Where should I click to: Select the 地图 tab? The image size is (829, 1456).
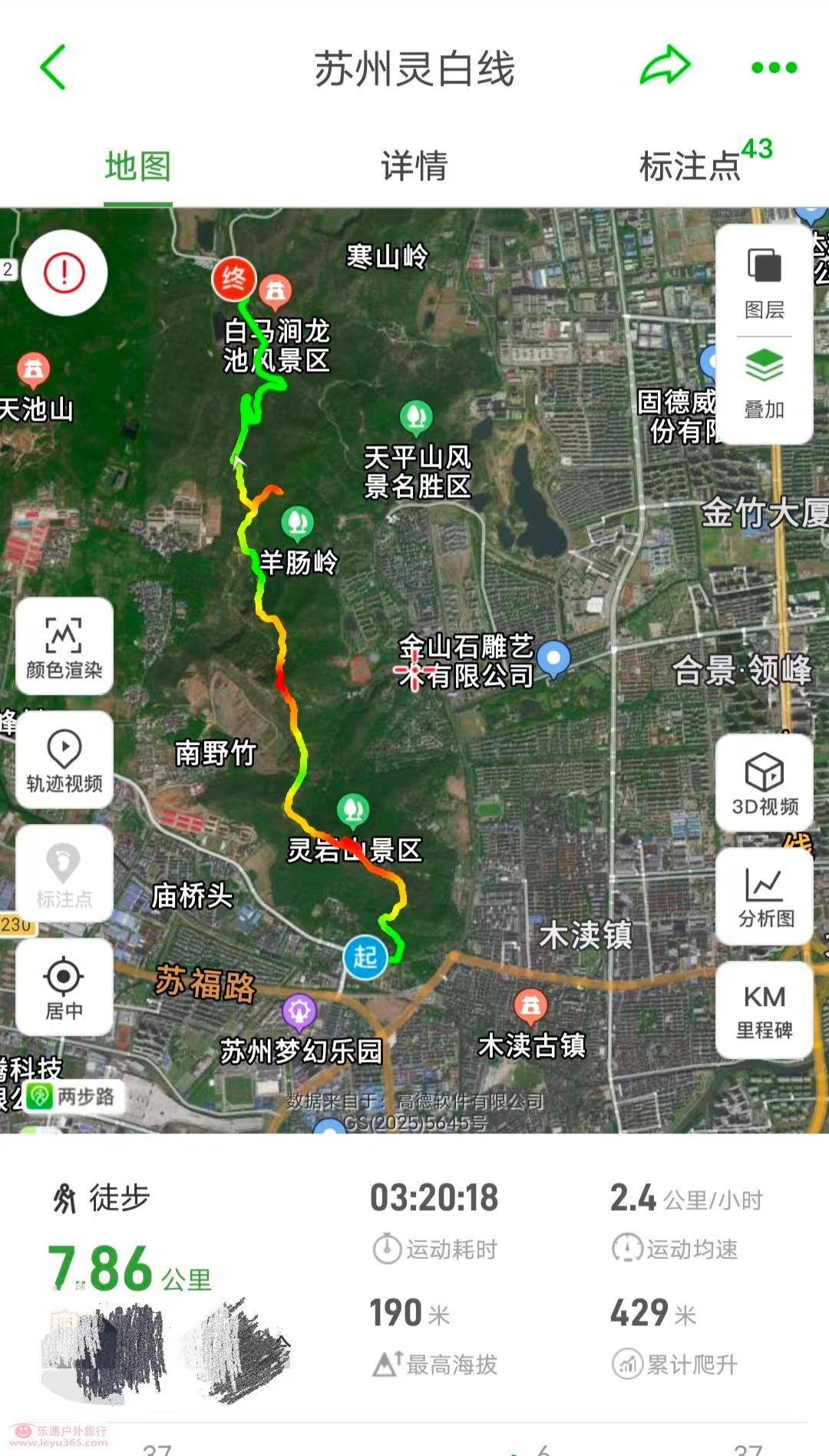[138, 166]
